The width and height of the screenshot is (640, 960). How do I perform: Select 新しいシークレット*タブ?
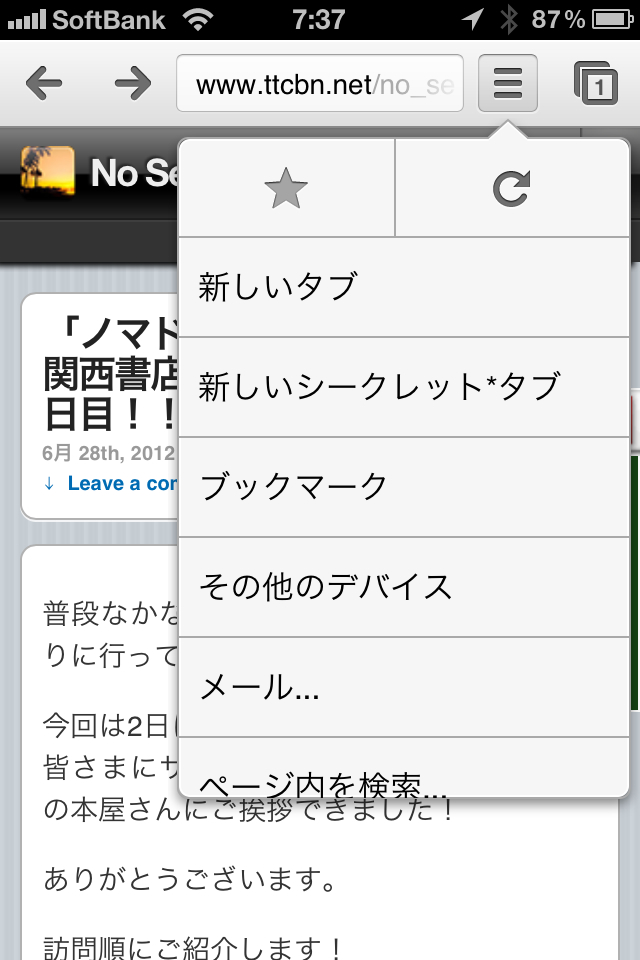coord(403,387)
